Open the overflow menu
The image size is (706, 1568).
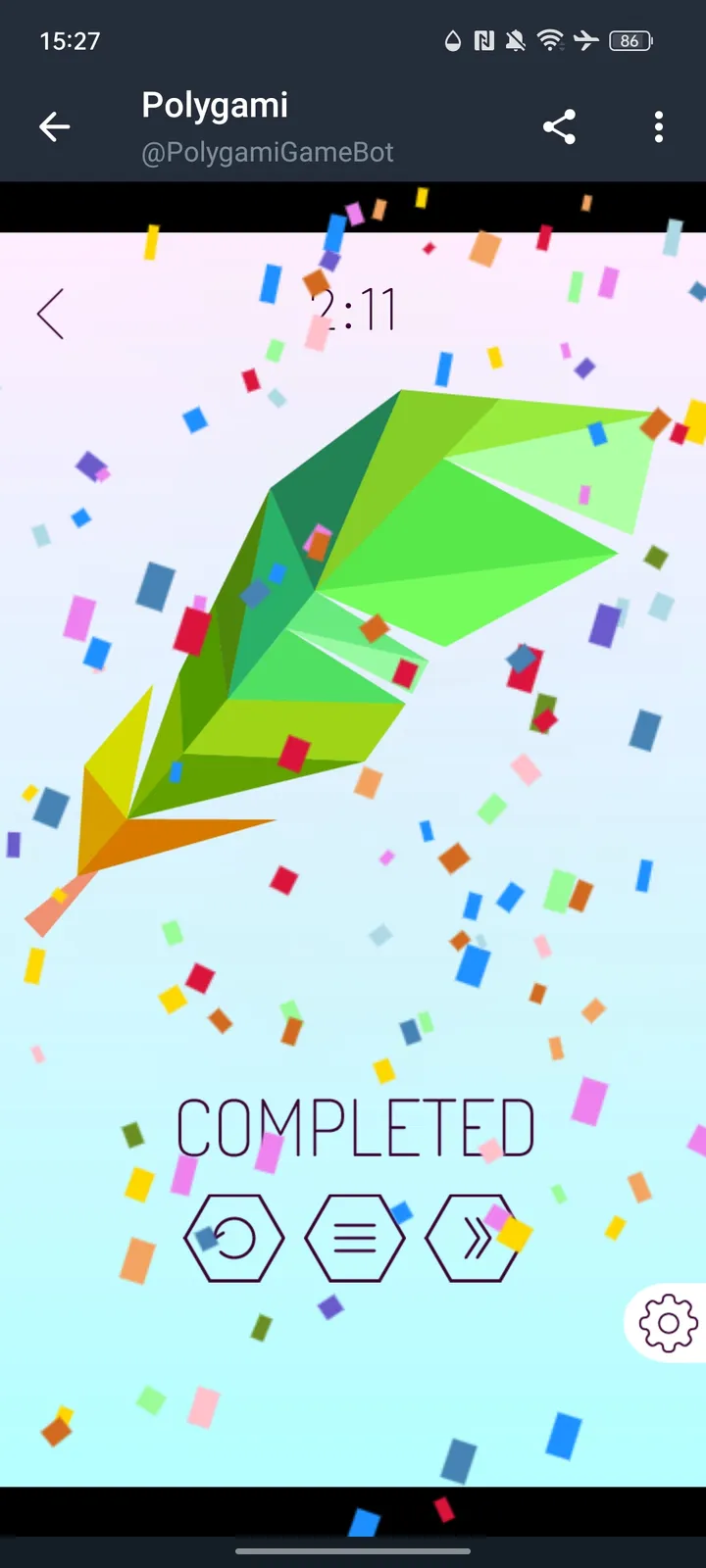click(658, 126)
